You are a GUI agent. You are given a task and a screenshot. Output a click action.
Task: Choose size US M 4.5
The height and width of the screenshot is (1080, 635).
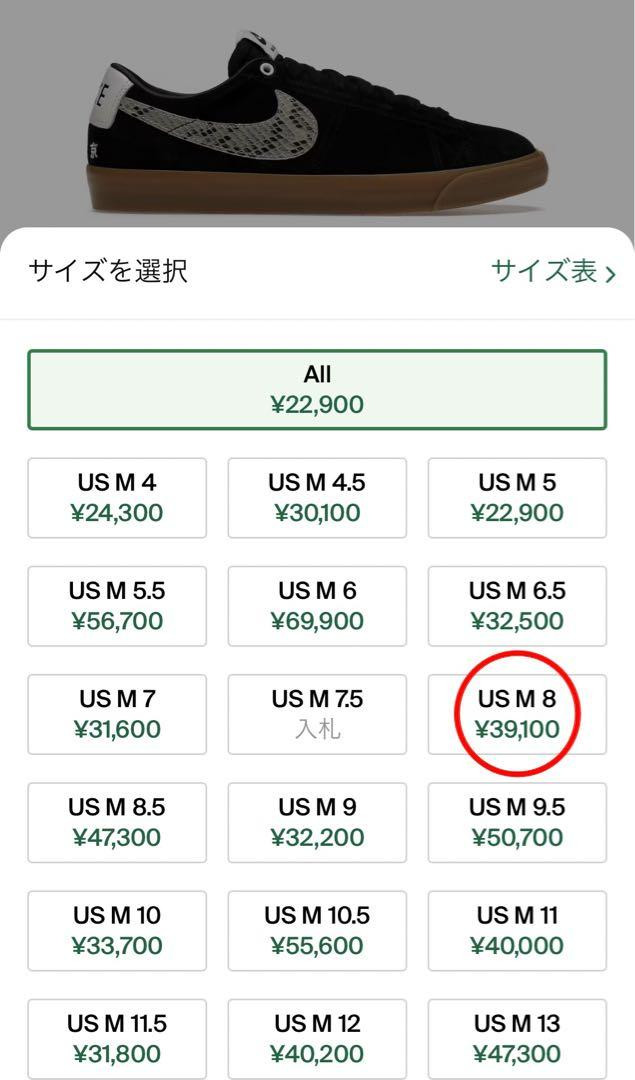pyautogui.click(x=317, y=498)
